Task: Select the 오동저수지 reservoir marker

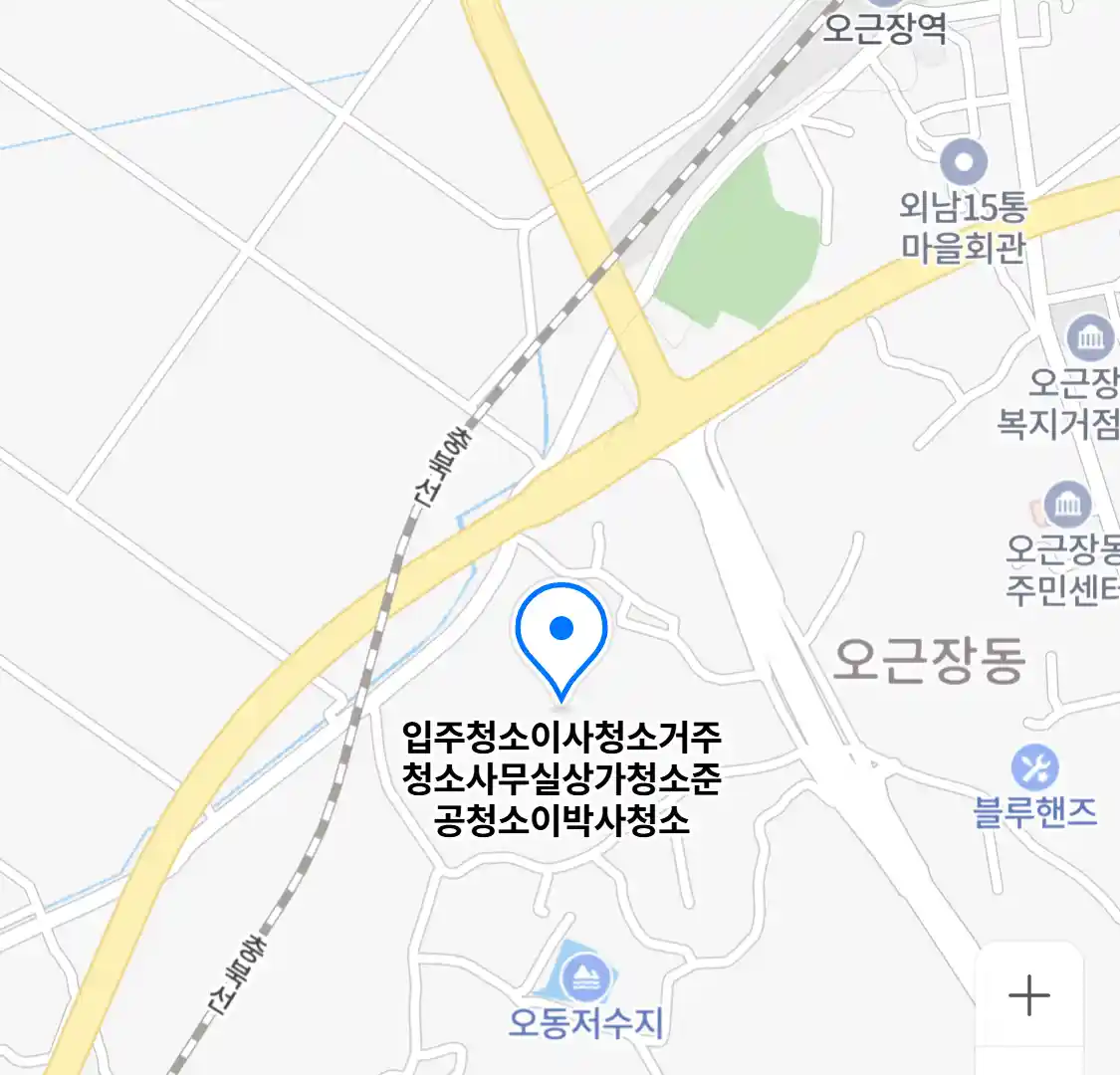Action: point(586,979)
